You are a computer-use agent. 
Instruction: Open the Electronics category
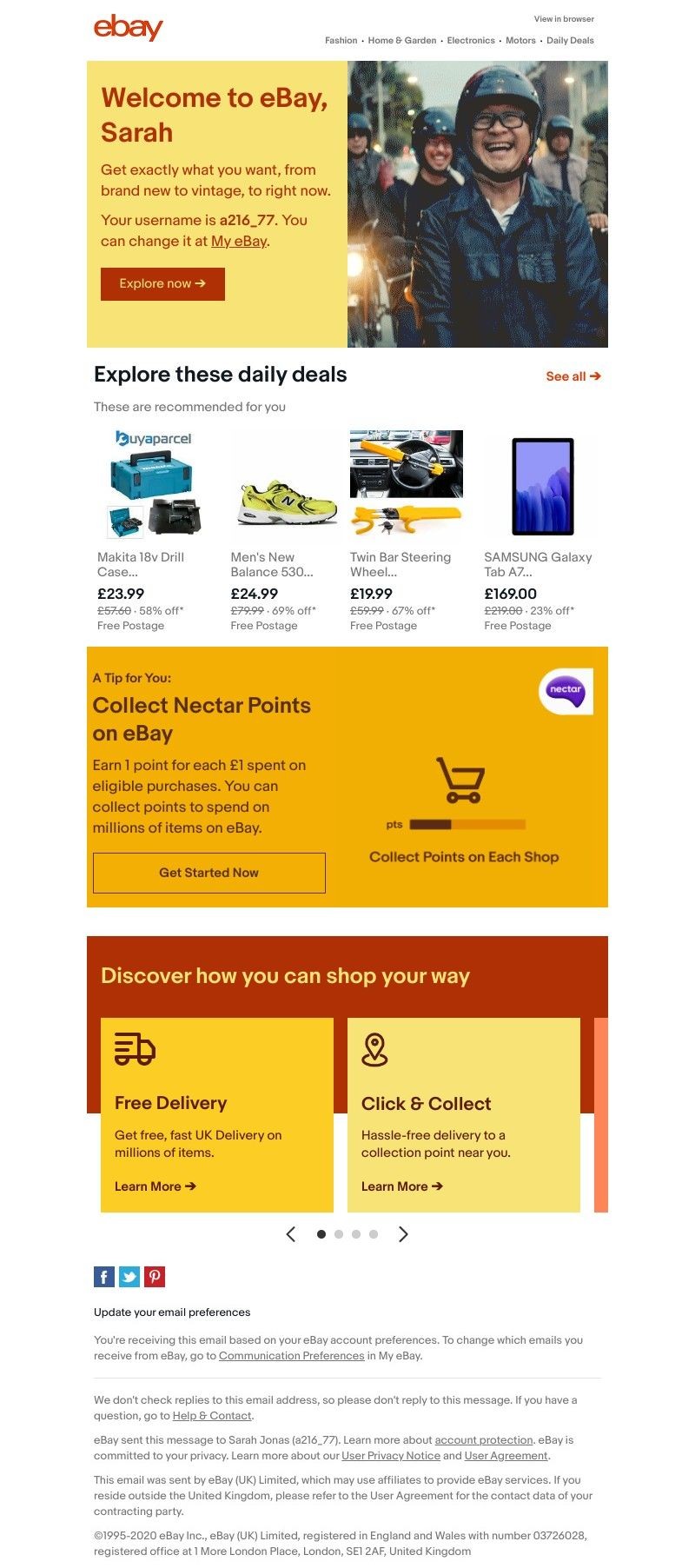(471, 40)
